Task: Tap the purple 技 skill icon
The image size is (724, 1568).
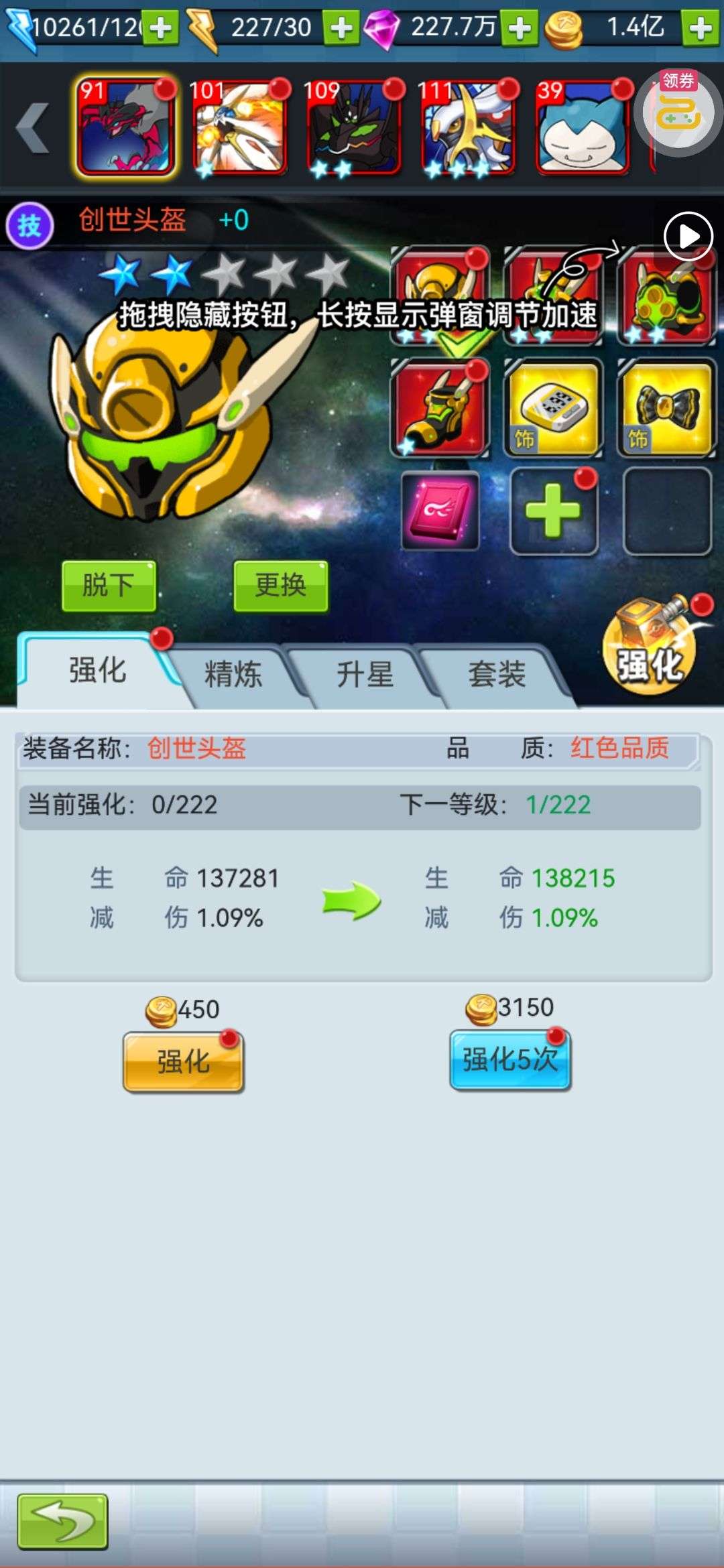Action: click(x=29, y=226)
